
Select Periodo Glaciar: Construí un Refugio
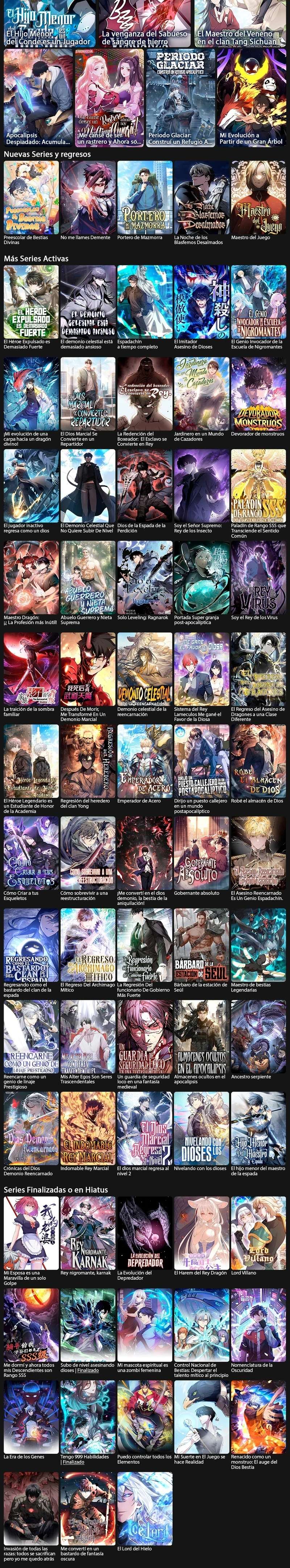pos(180,98)
